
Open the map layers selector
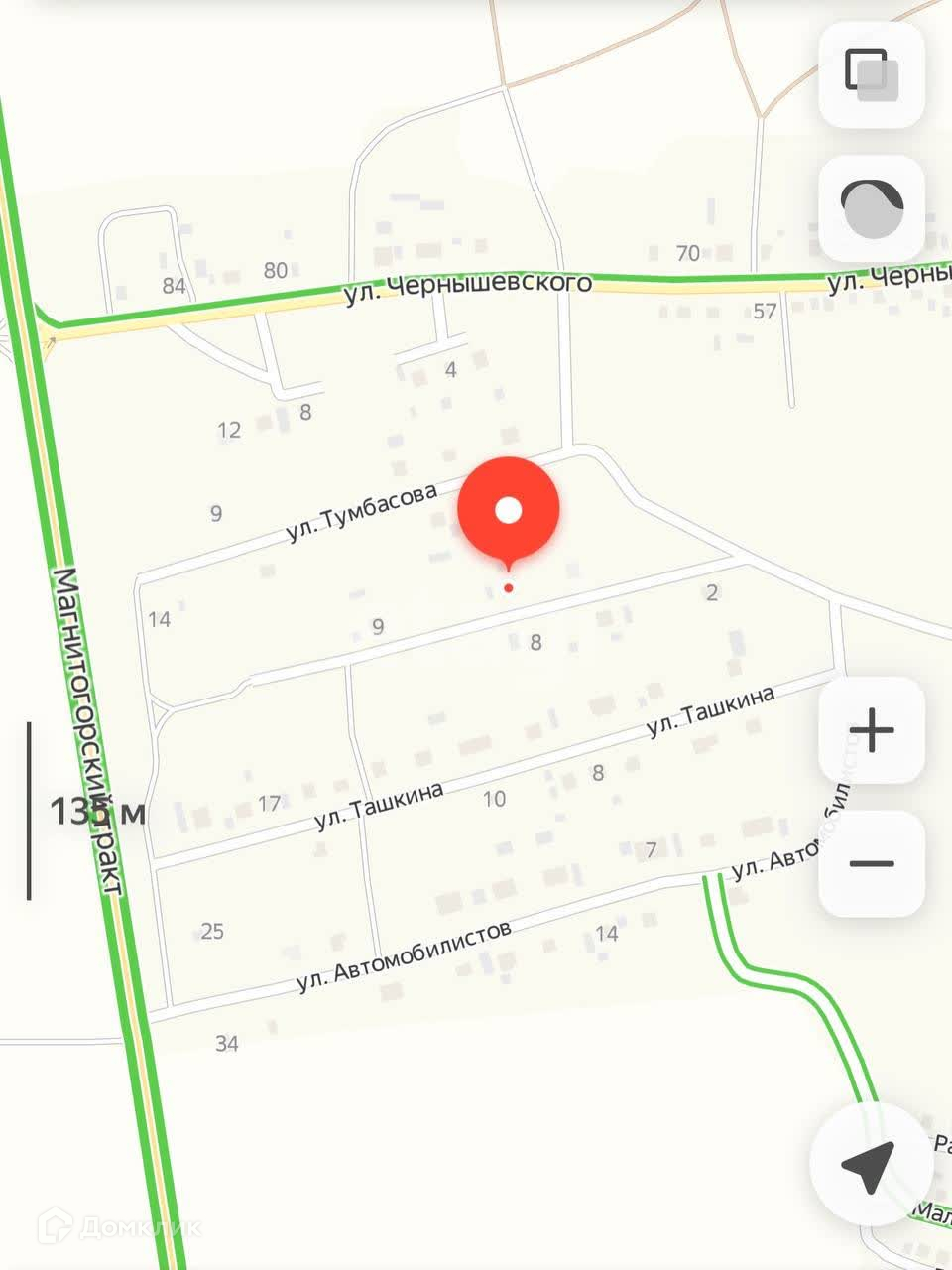(x=872, y=74)
